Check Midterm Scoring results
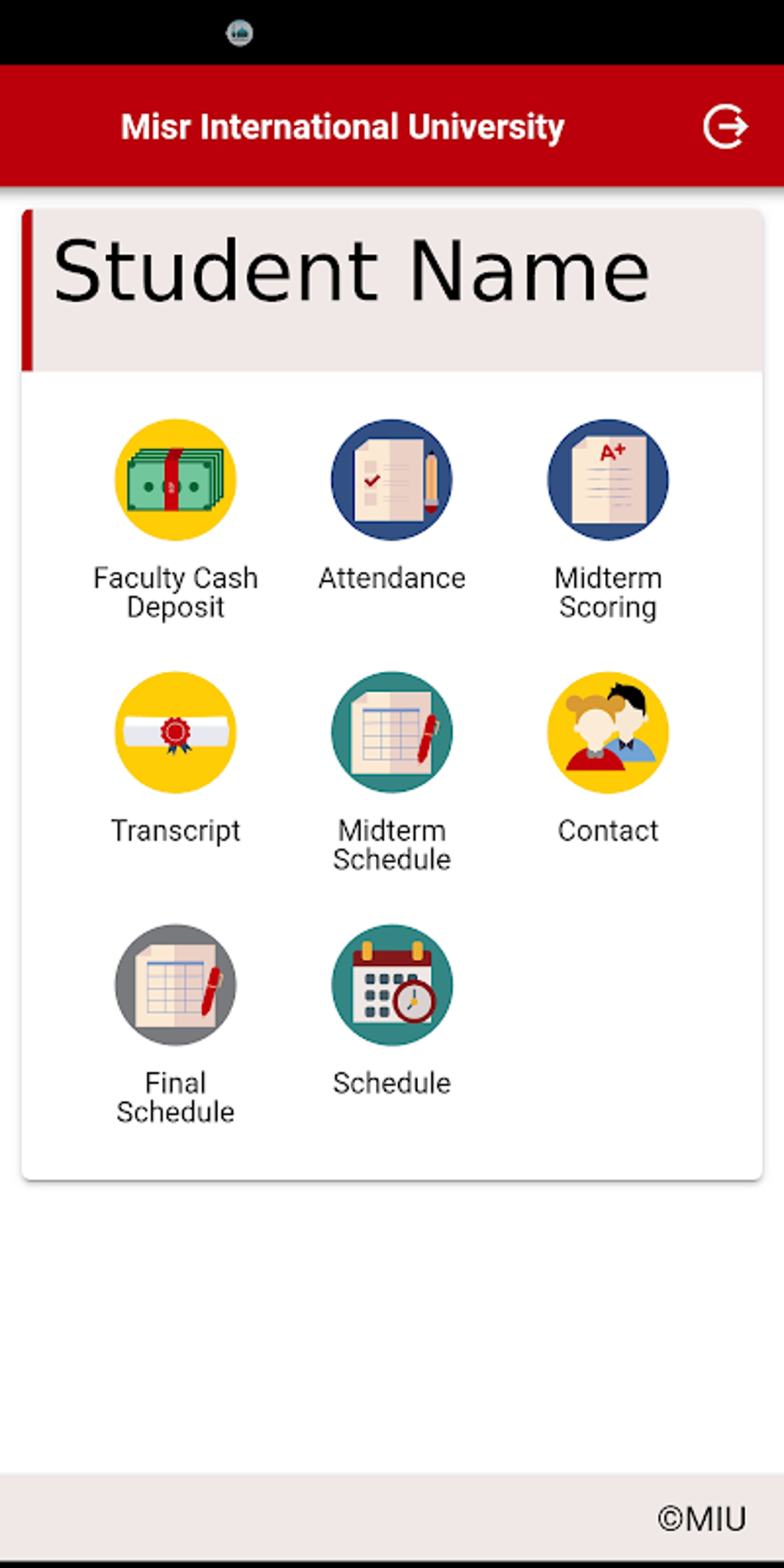Viewport: 784px width, 1568px height. [x=608, y=480]
